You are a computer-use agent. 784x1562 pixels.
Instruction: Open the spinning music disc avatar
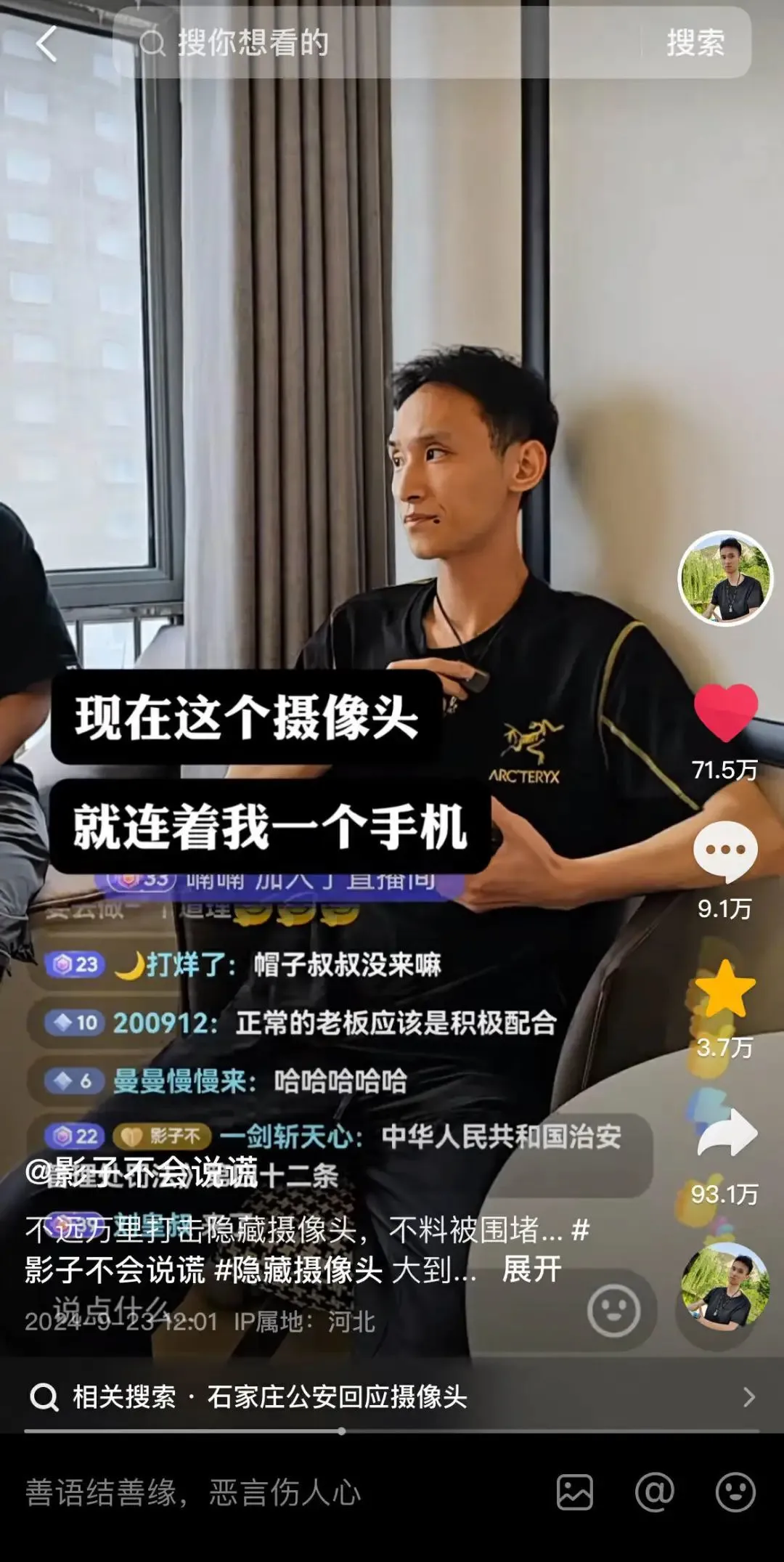pyautogui.click(x=725, y=1288)
